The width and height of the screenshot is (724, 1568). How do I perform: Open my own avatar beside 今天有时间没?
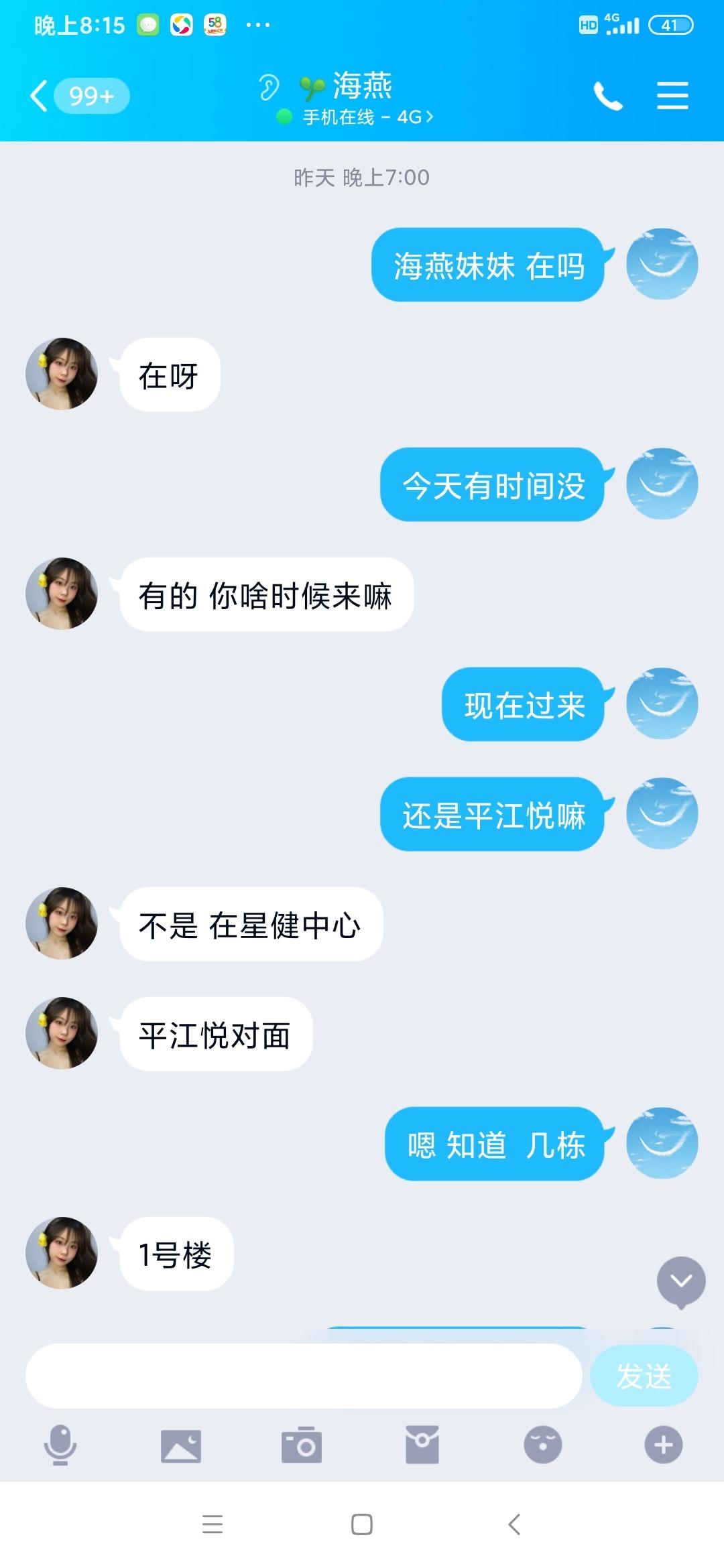(x=662, y=484)
